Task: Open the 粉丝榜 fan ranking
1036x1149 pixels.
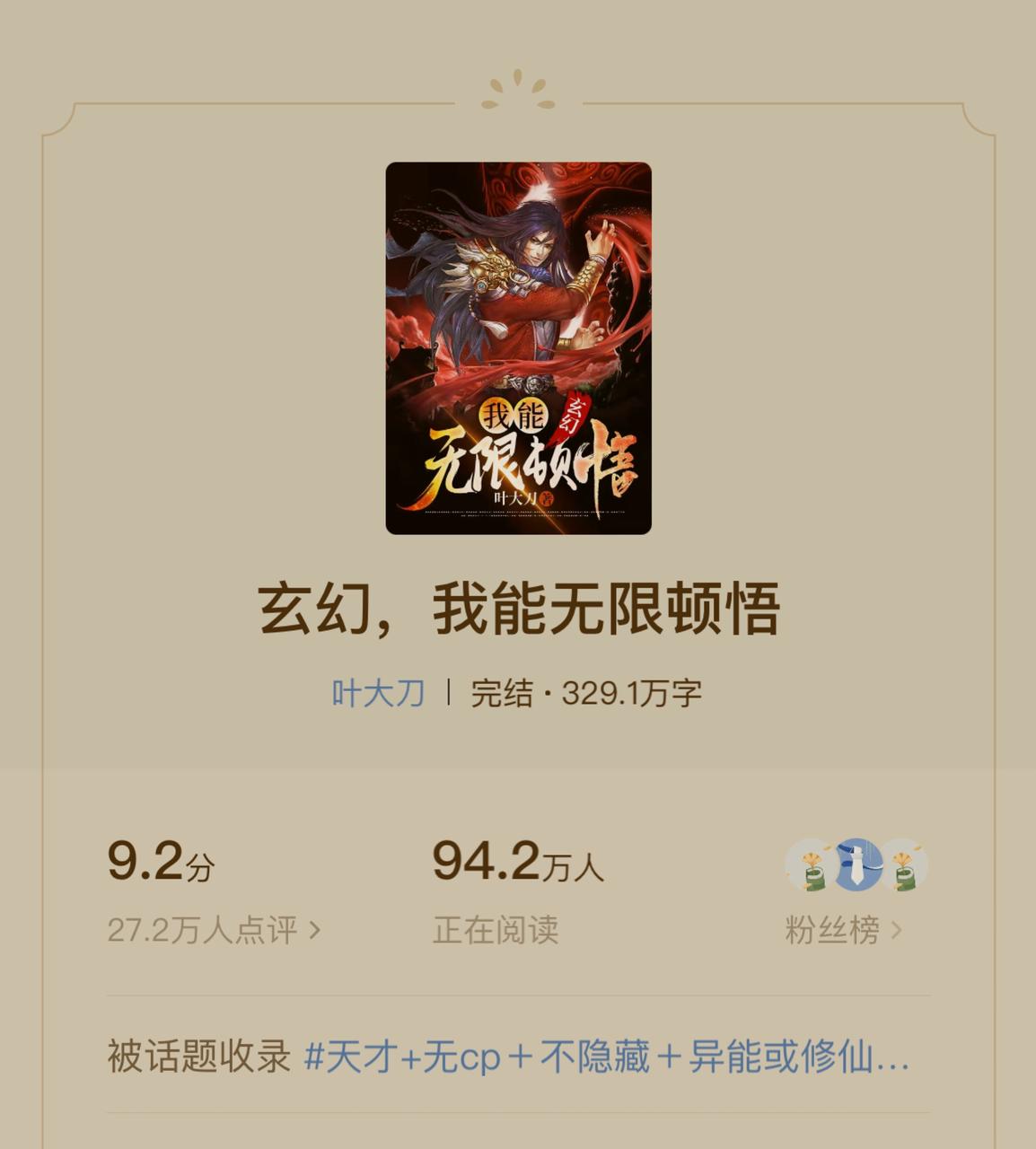Action: (842, 930)
